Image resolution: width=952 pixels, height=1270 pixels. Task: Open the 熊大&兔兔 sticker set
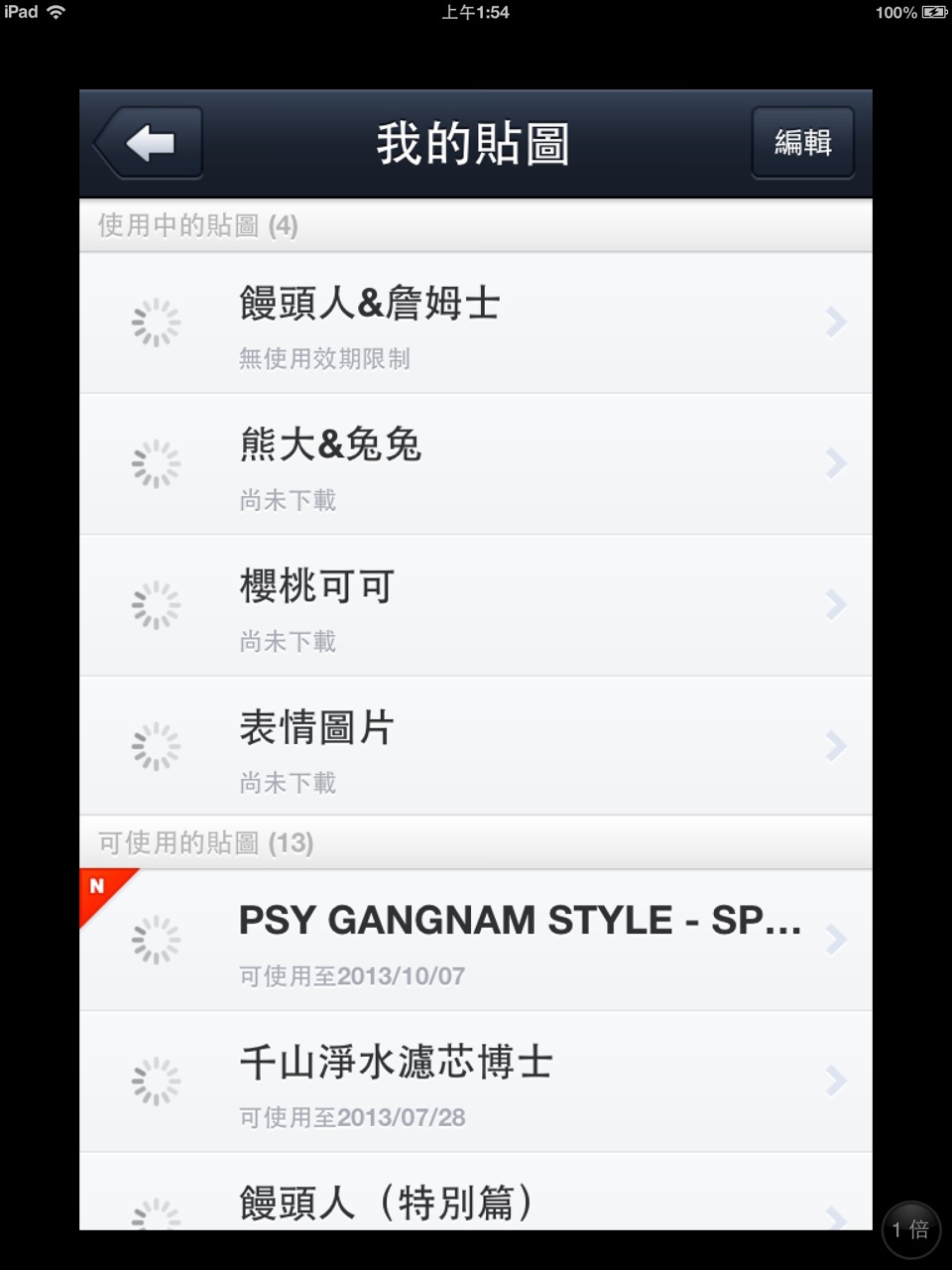[x=476, y=464]
